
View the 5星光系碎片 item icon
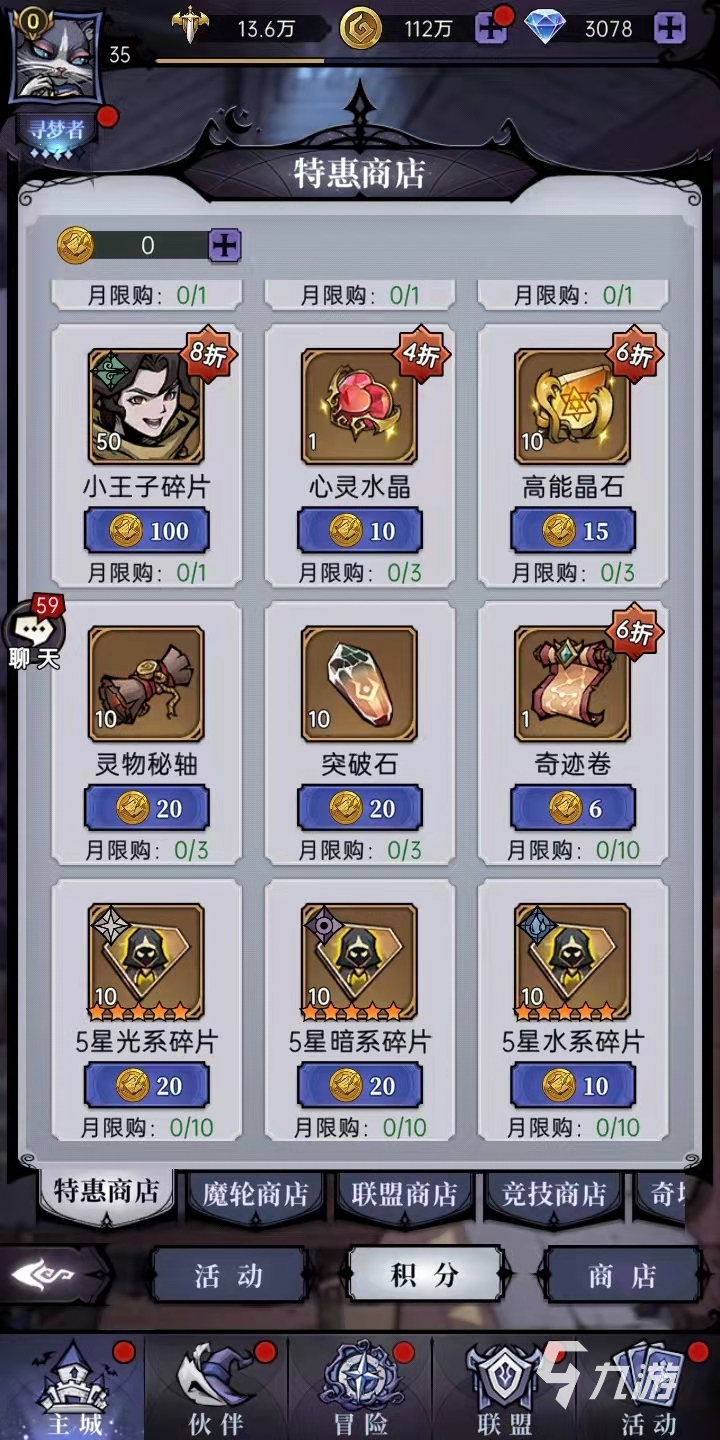click(x=146, y=960)
